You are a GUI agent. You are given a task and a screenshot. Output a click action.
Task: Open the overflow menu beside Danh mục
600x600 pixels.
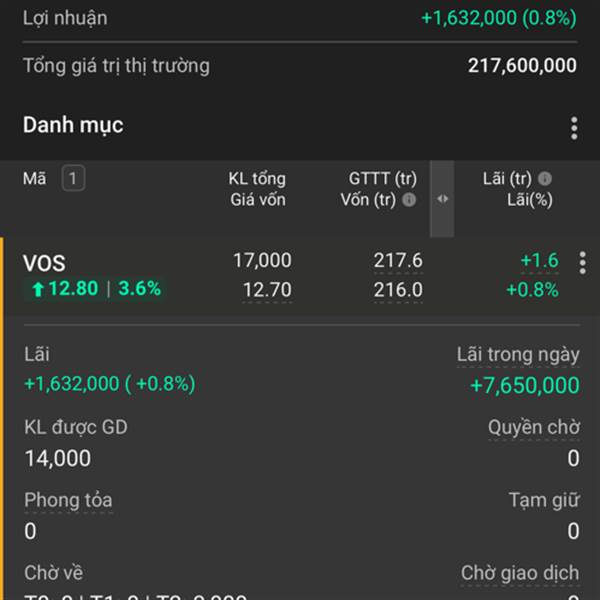574,128
